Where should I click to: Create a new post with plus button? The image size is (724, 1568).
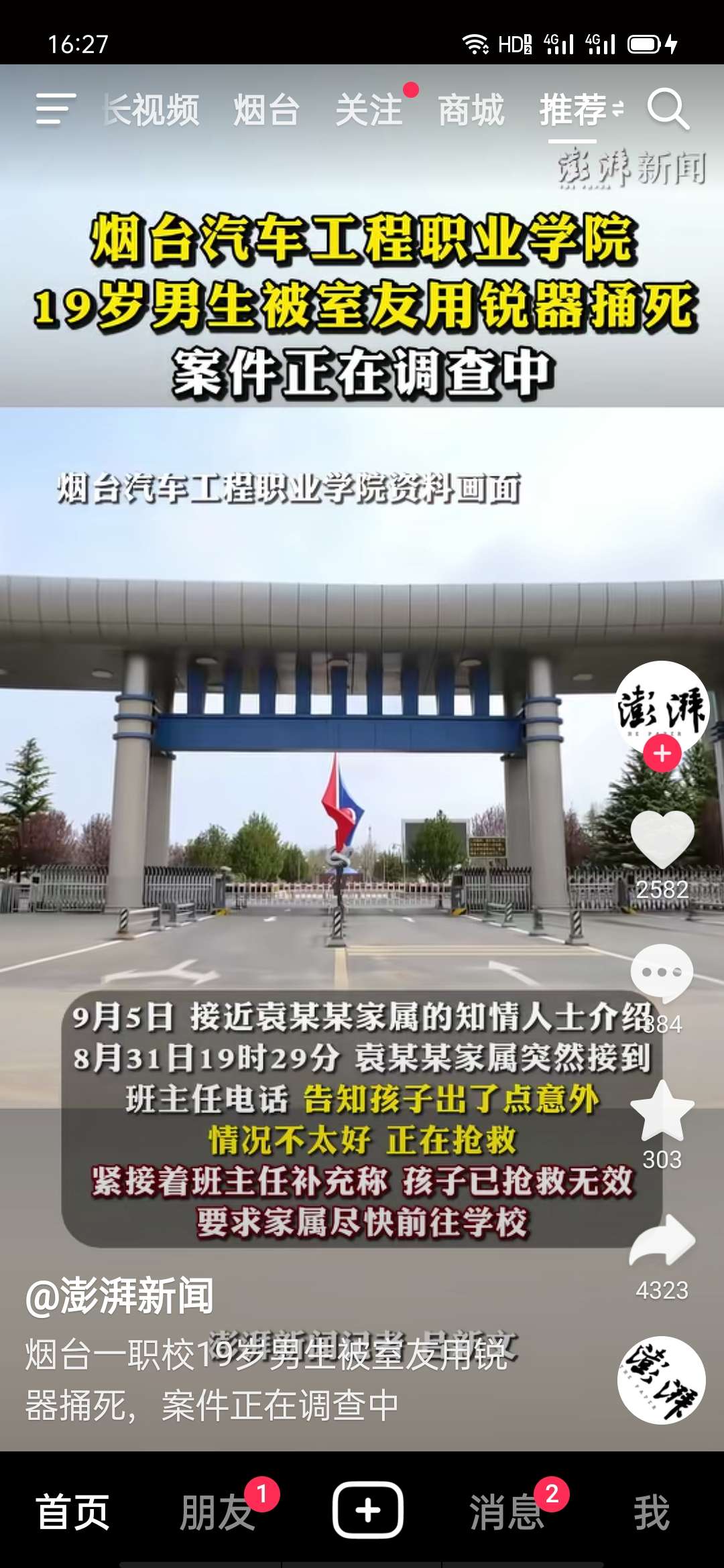click(367, 1510)
